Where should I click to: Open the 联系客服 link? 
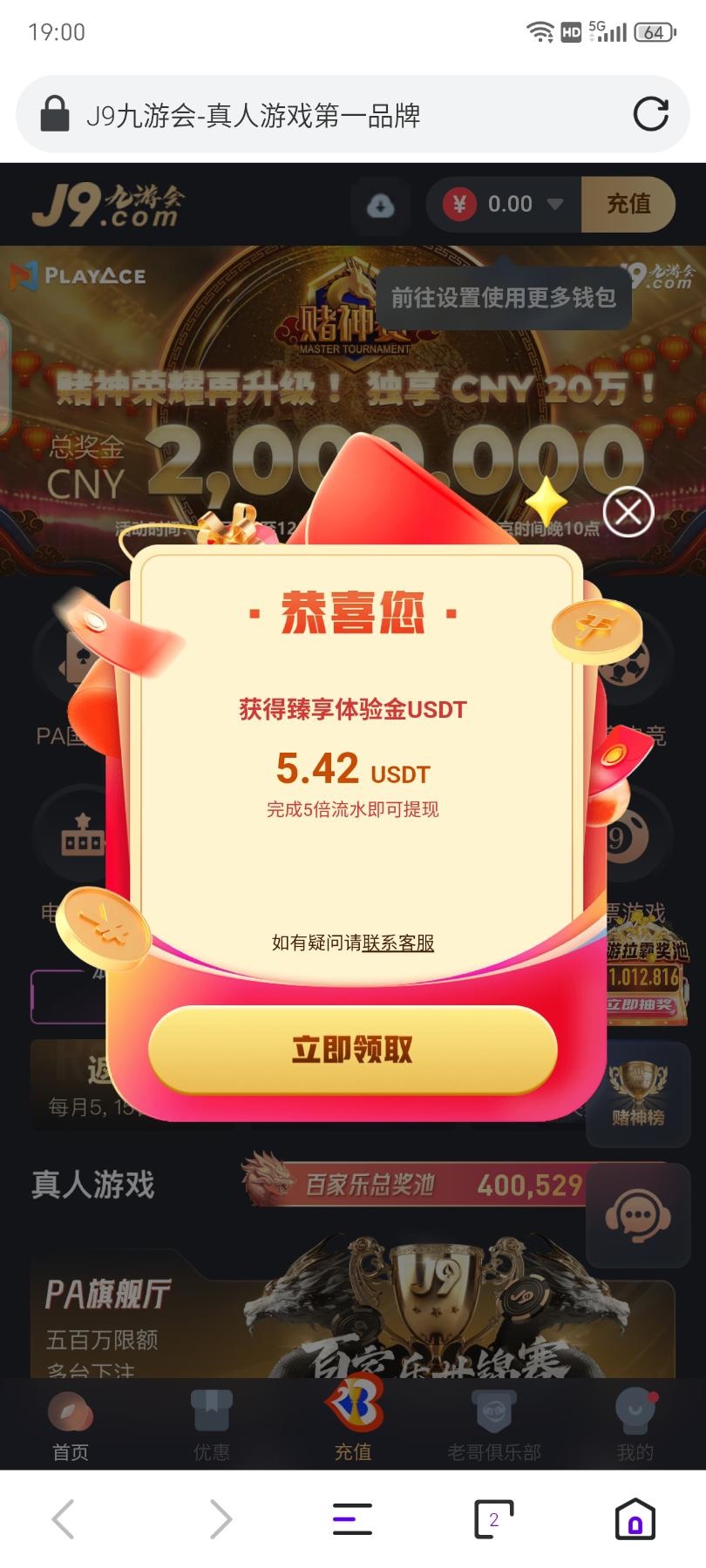pyautogui.click(x=398, y=943)
